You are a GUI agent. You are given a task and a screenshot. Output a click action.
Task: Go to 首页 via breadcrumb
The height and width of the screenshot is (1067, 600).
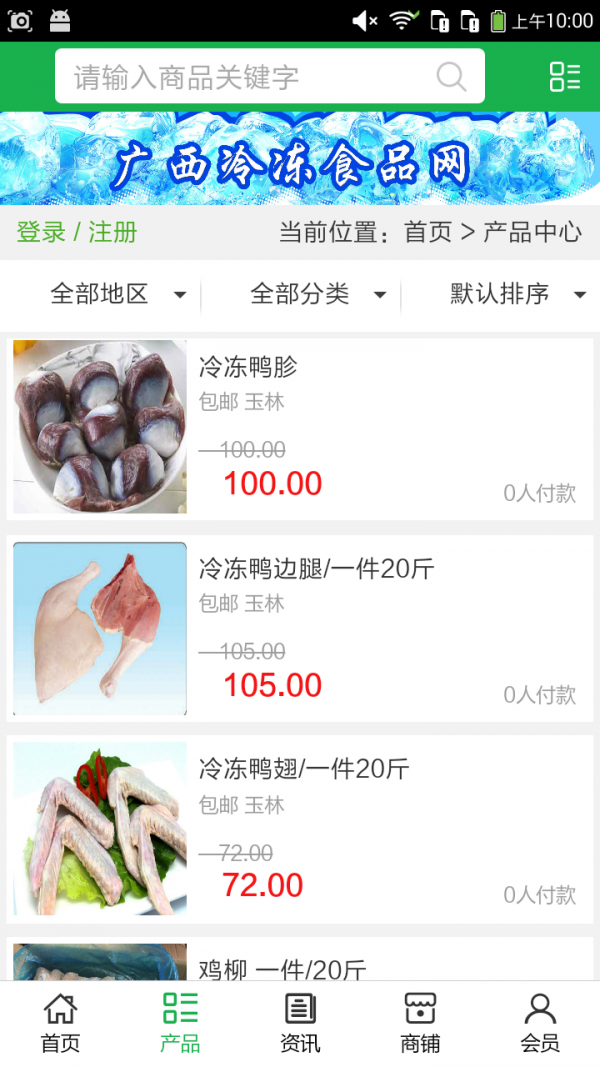pos(428,232)
